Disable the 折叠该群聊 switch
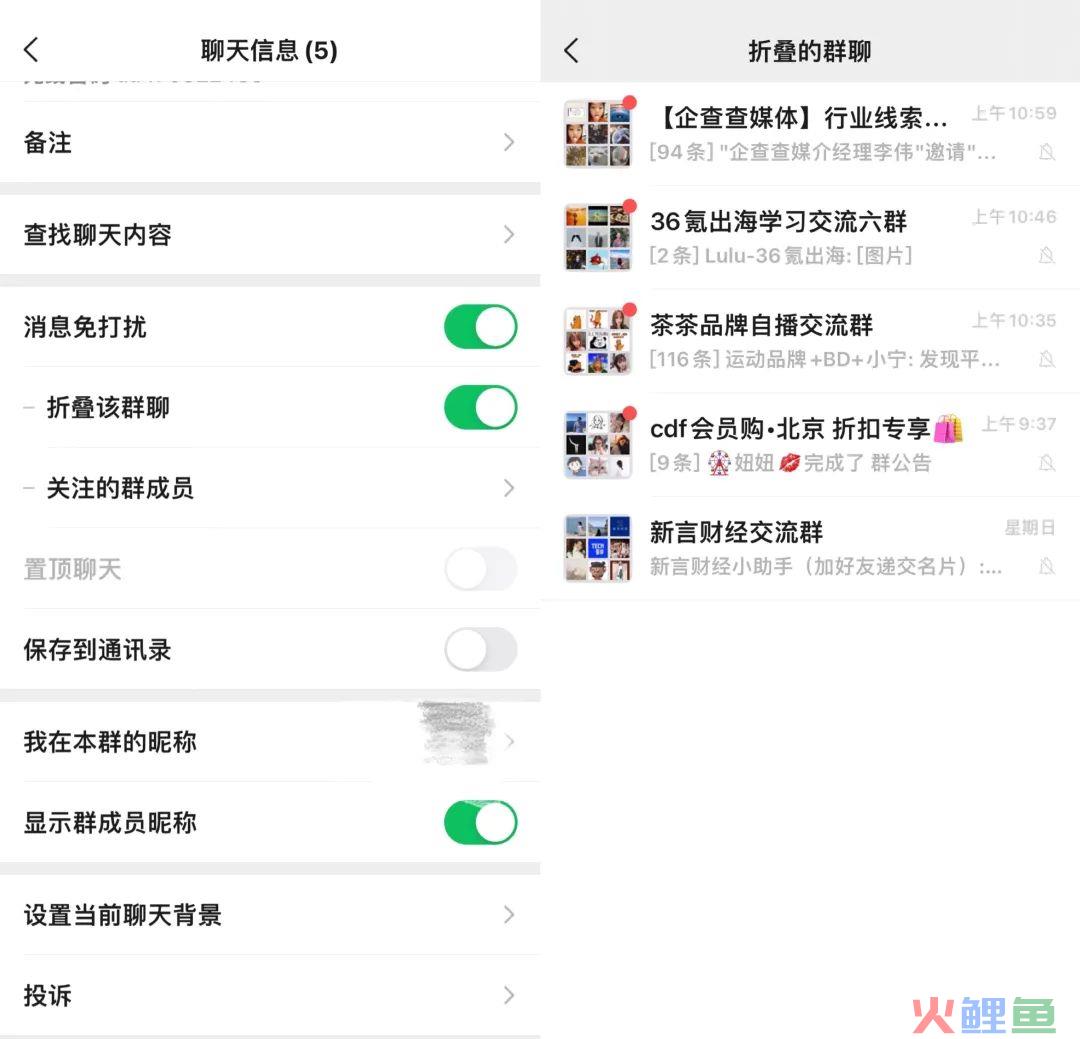This screenshot has height=1039, width=1080. coord(480,408)
